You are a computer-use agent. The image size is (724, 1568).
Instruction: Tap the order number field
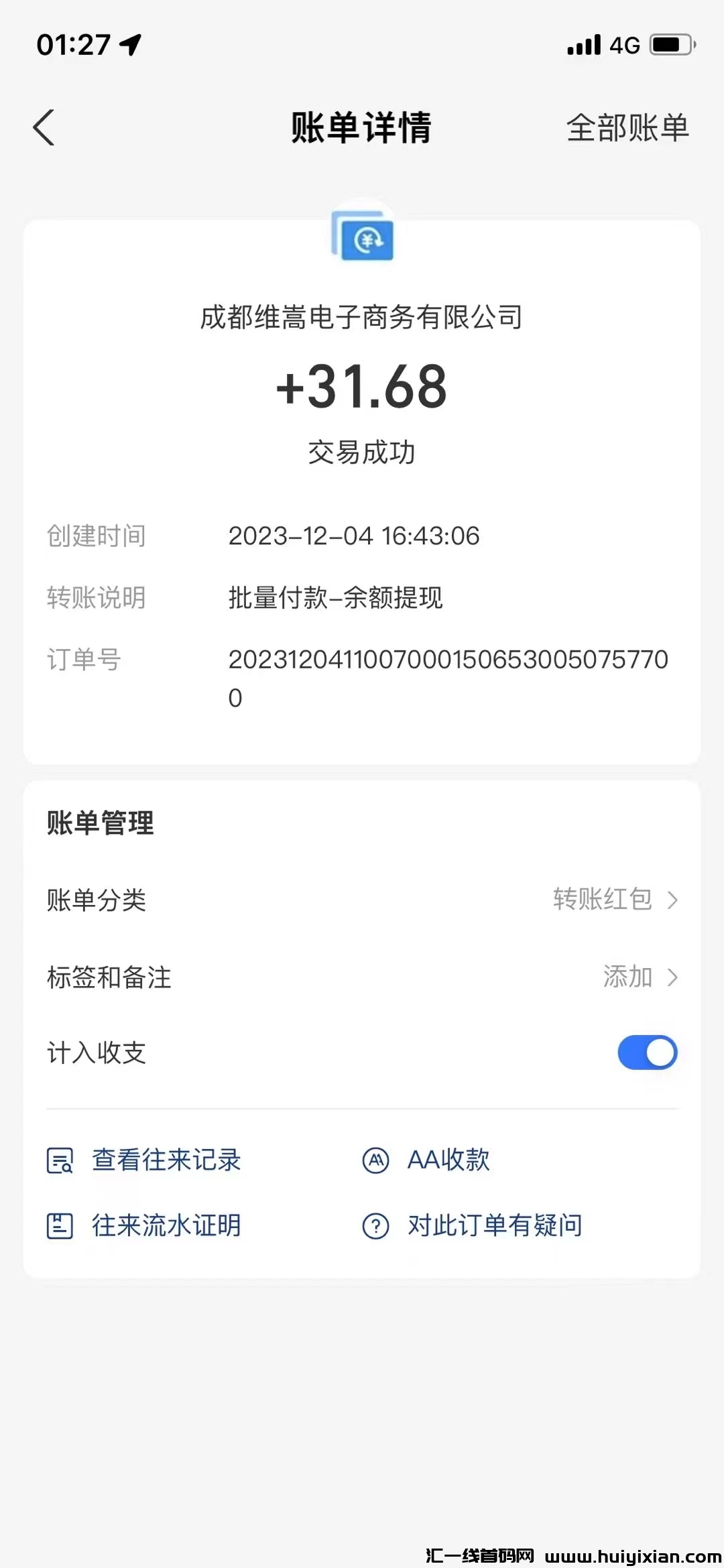coord(448,677)
